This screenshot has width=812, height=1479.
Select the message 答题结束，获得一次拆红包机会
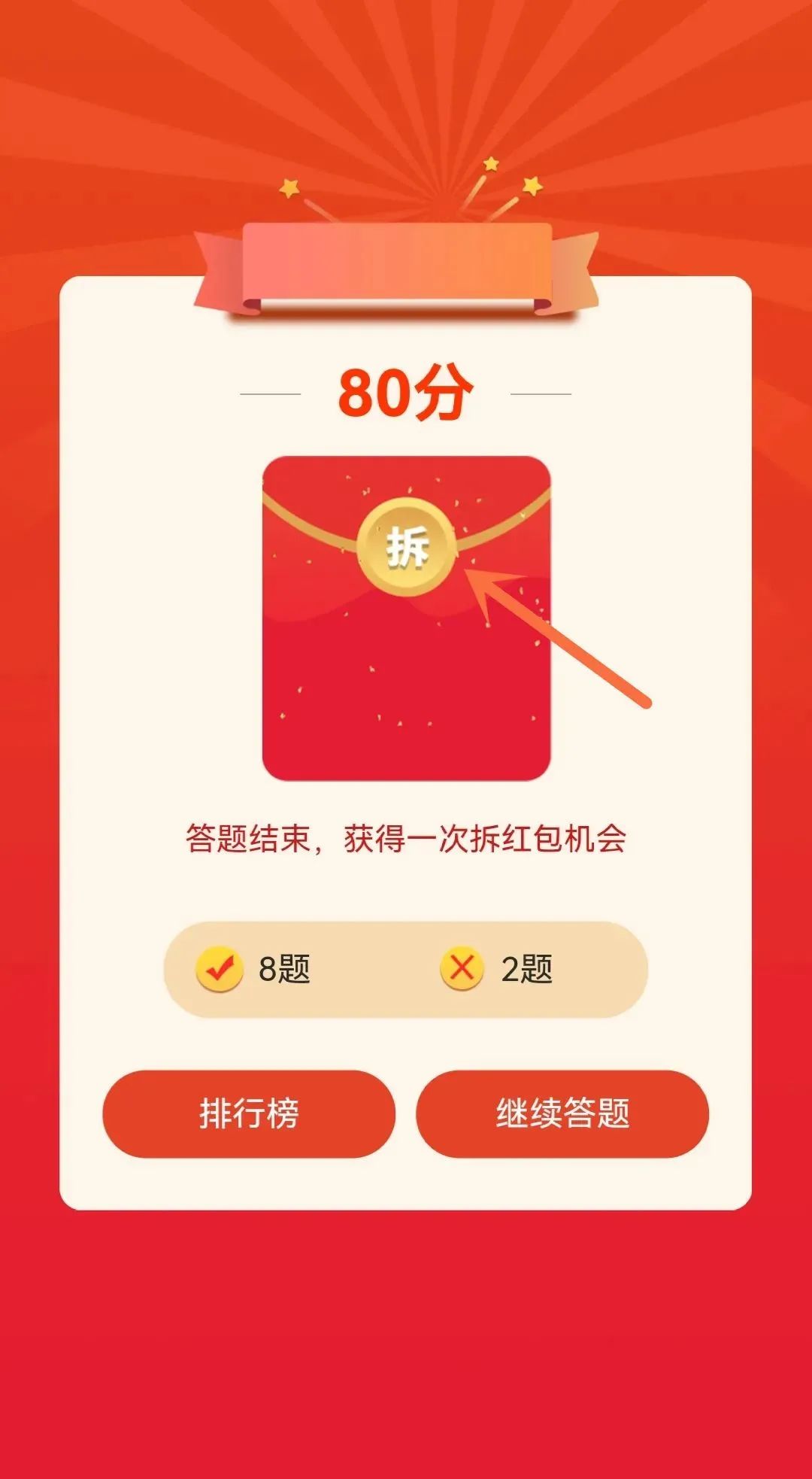[x=406, y=837]
